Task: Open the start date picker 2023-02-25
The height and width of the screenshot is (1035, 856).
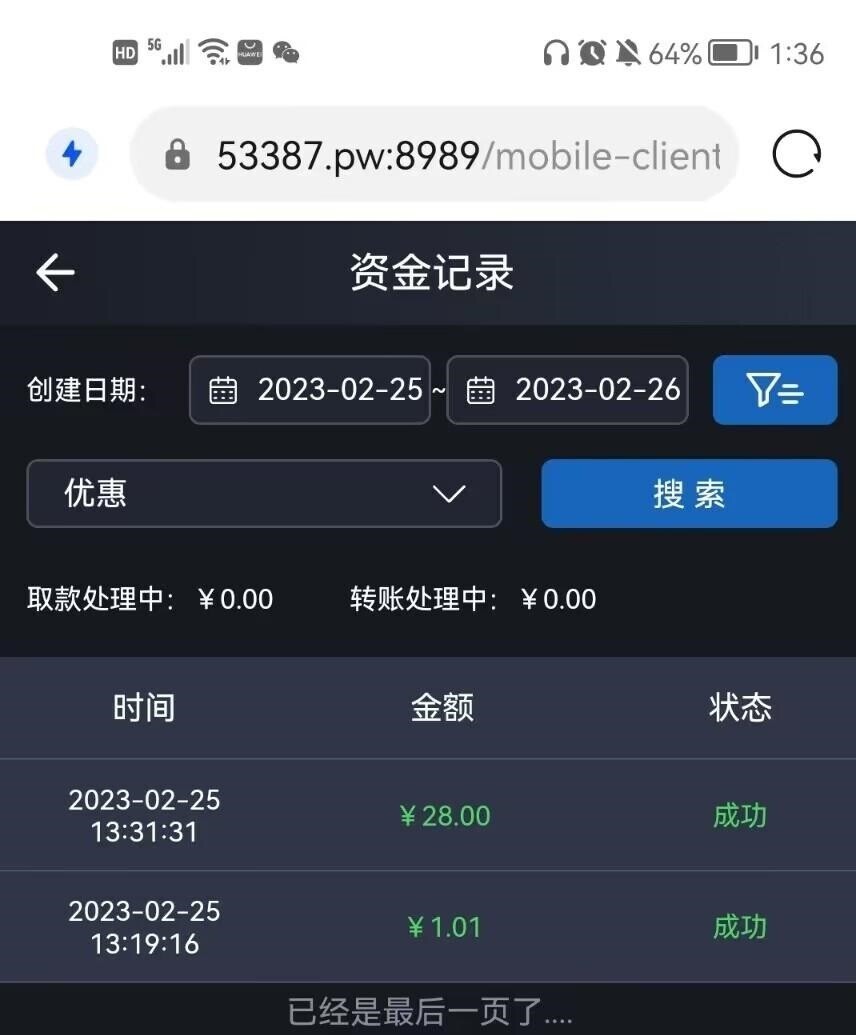Action: (310, 390)
